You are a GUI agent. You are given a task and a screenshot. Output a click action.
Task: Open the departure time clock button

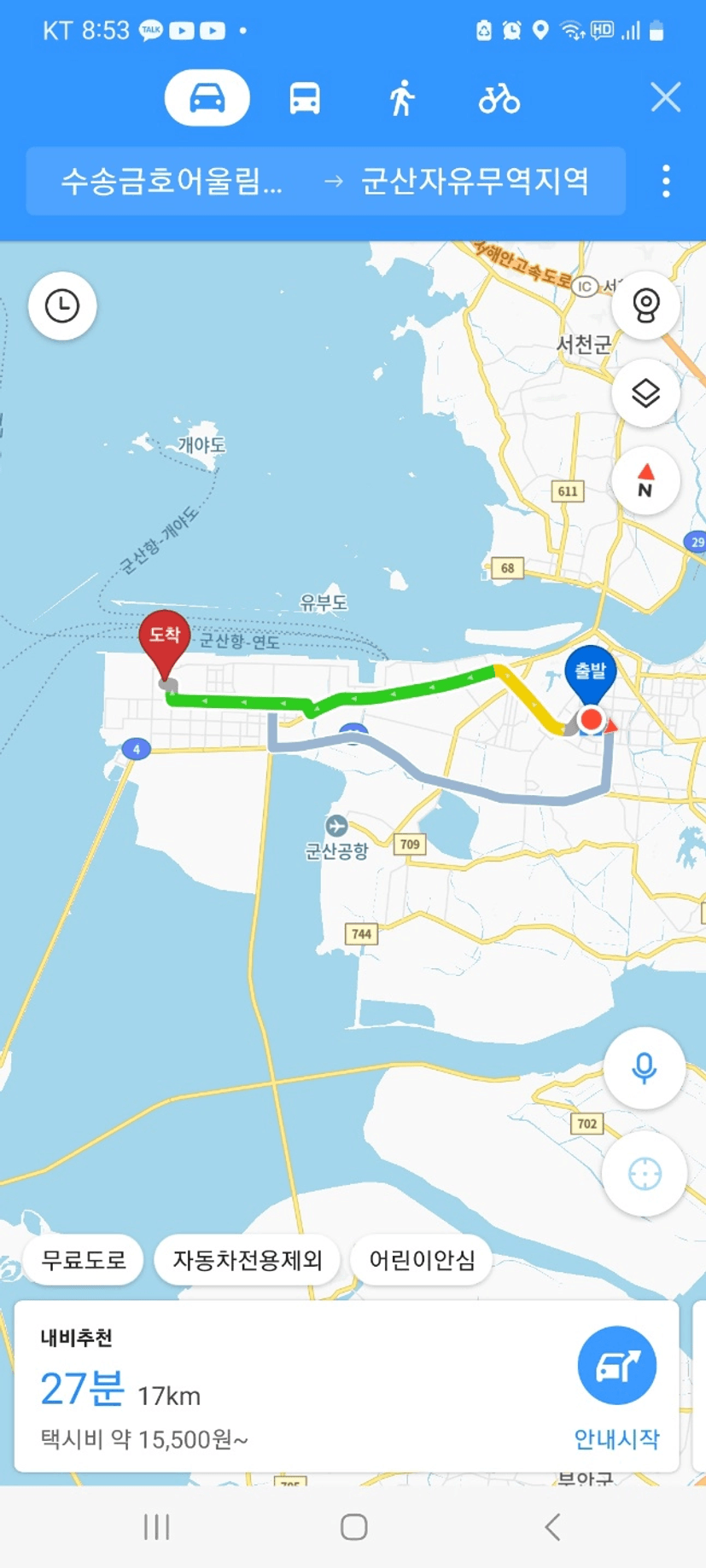coord(62,306)
